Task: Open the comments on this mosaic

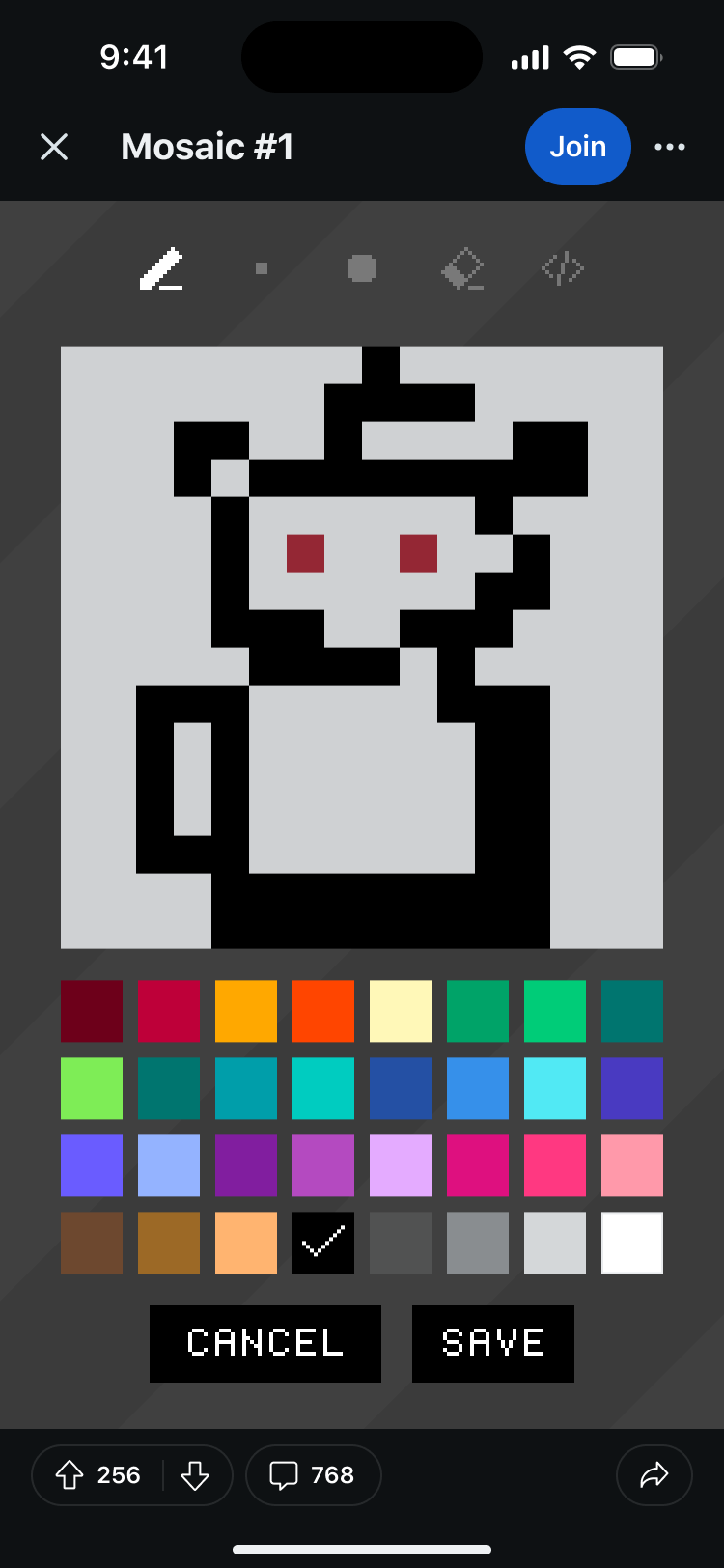Action: pos(313,1474)
